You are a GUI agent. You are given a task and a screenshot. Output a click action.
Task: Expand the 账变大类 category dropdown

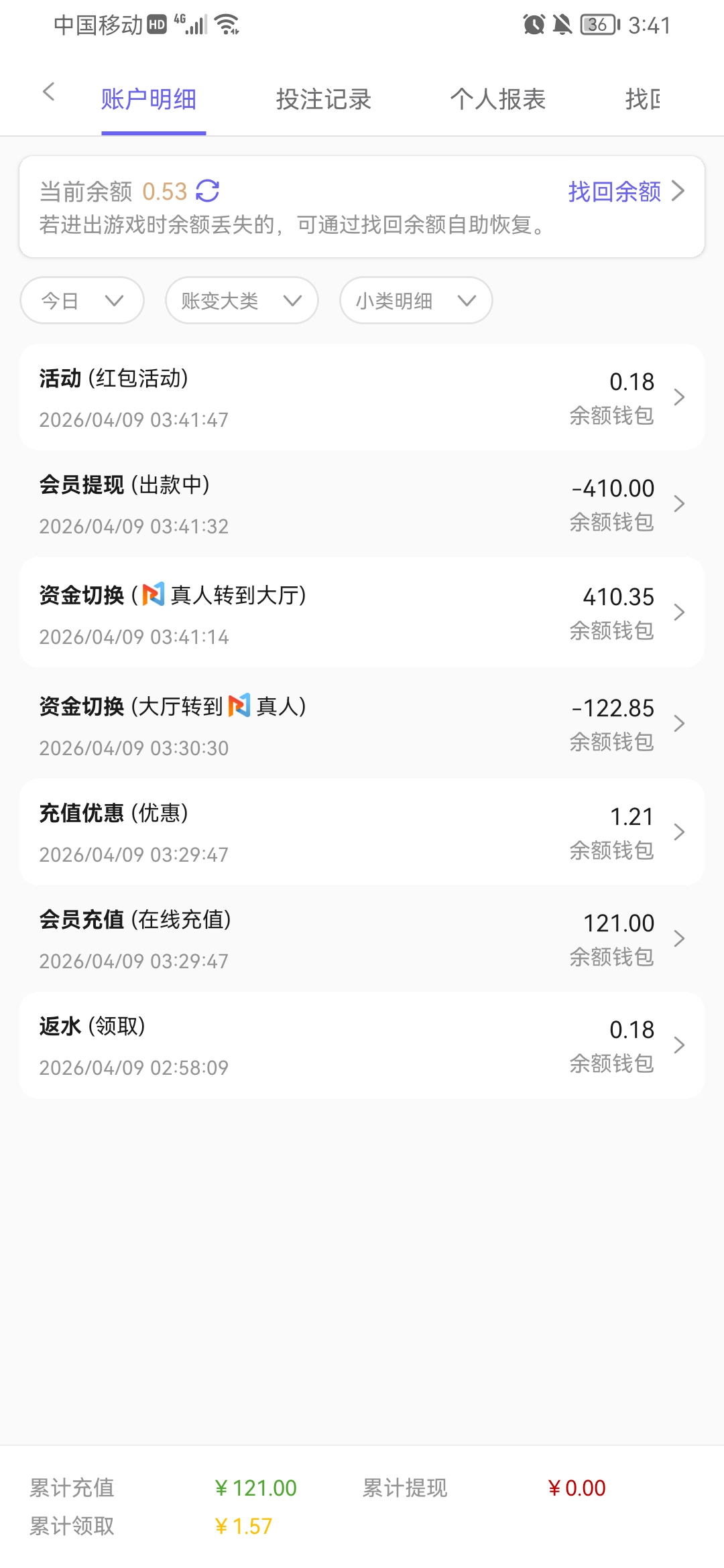pos(241,300)
